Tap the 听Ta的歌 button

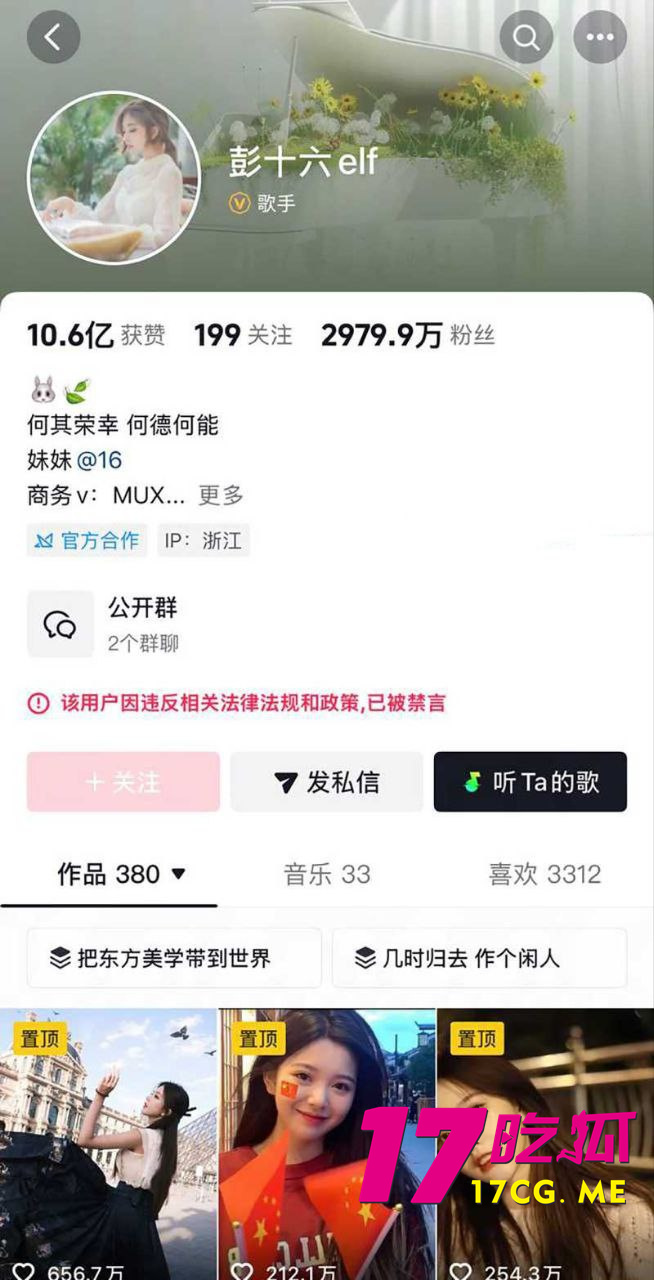coord(530,782)
